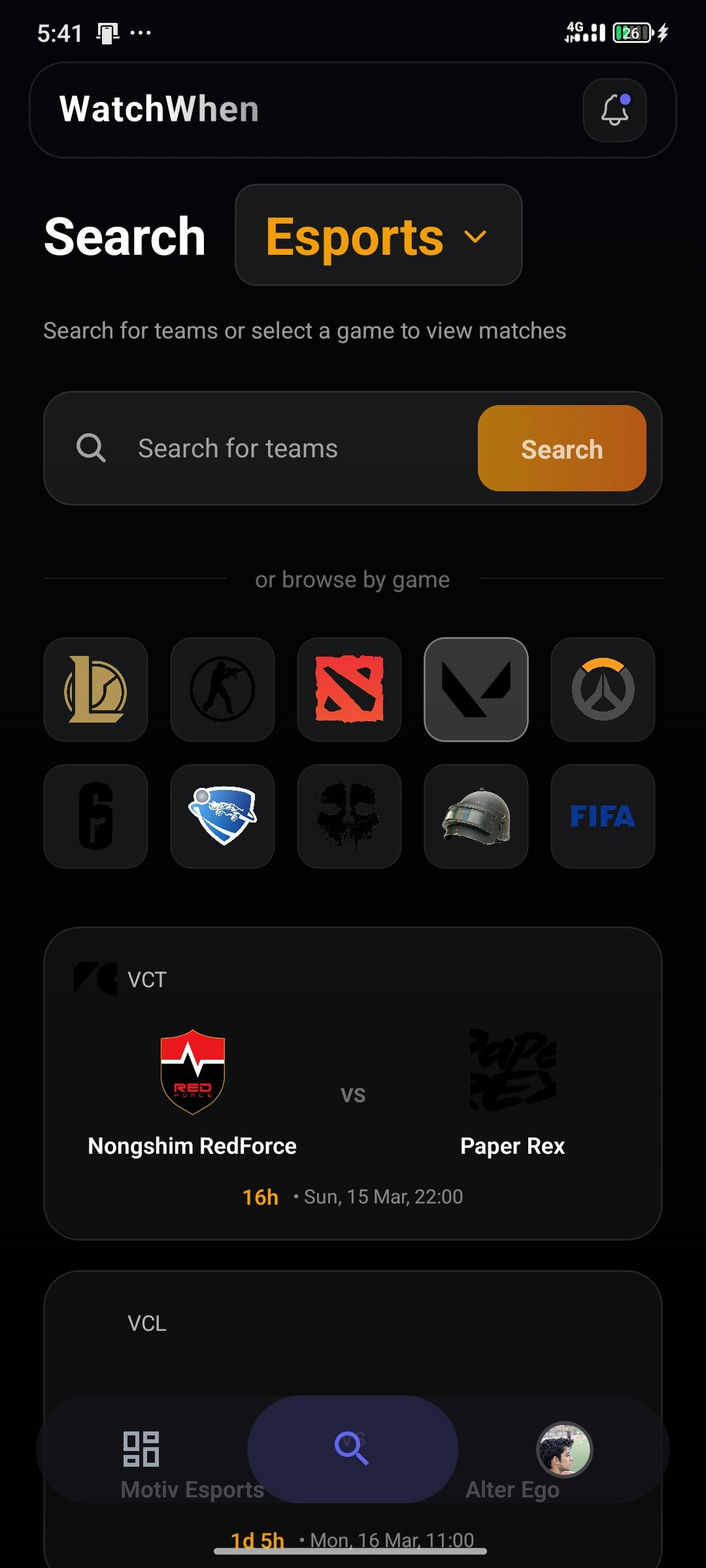
Task: Open the VCL match card
Action: [x=353, y=1346]
